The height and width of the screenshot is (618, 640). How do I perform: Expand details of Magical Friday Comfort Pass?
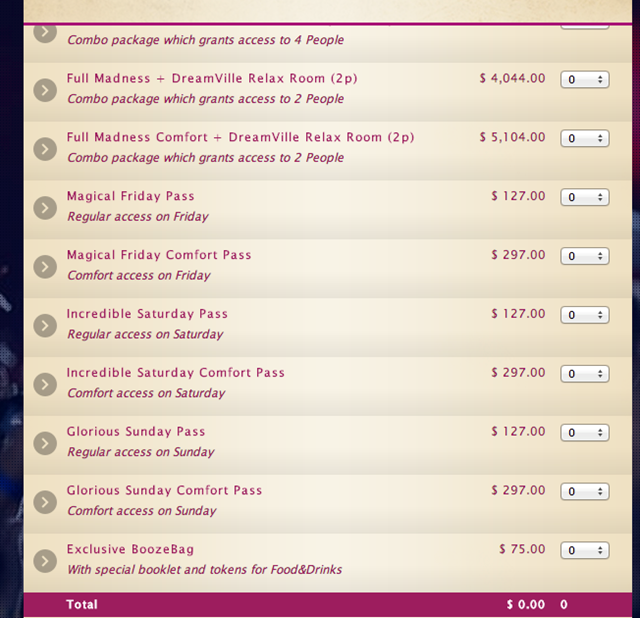(44, 267)
